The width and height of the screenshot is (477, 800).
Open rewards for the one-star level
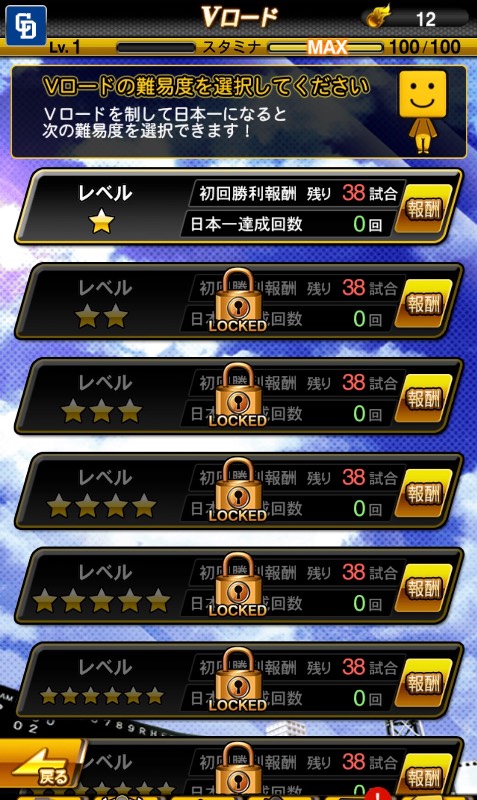click(x=423, y=209)
